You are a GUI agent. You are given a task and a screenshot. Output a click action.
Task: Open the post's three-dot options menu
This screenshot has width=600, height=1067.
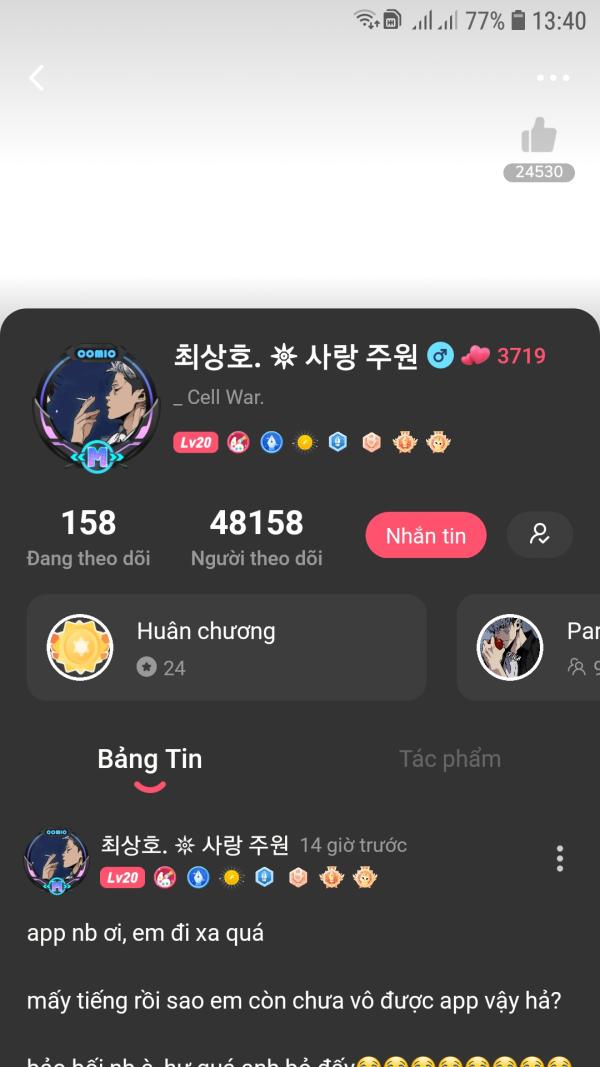[x=559, y=858]
